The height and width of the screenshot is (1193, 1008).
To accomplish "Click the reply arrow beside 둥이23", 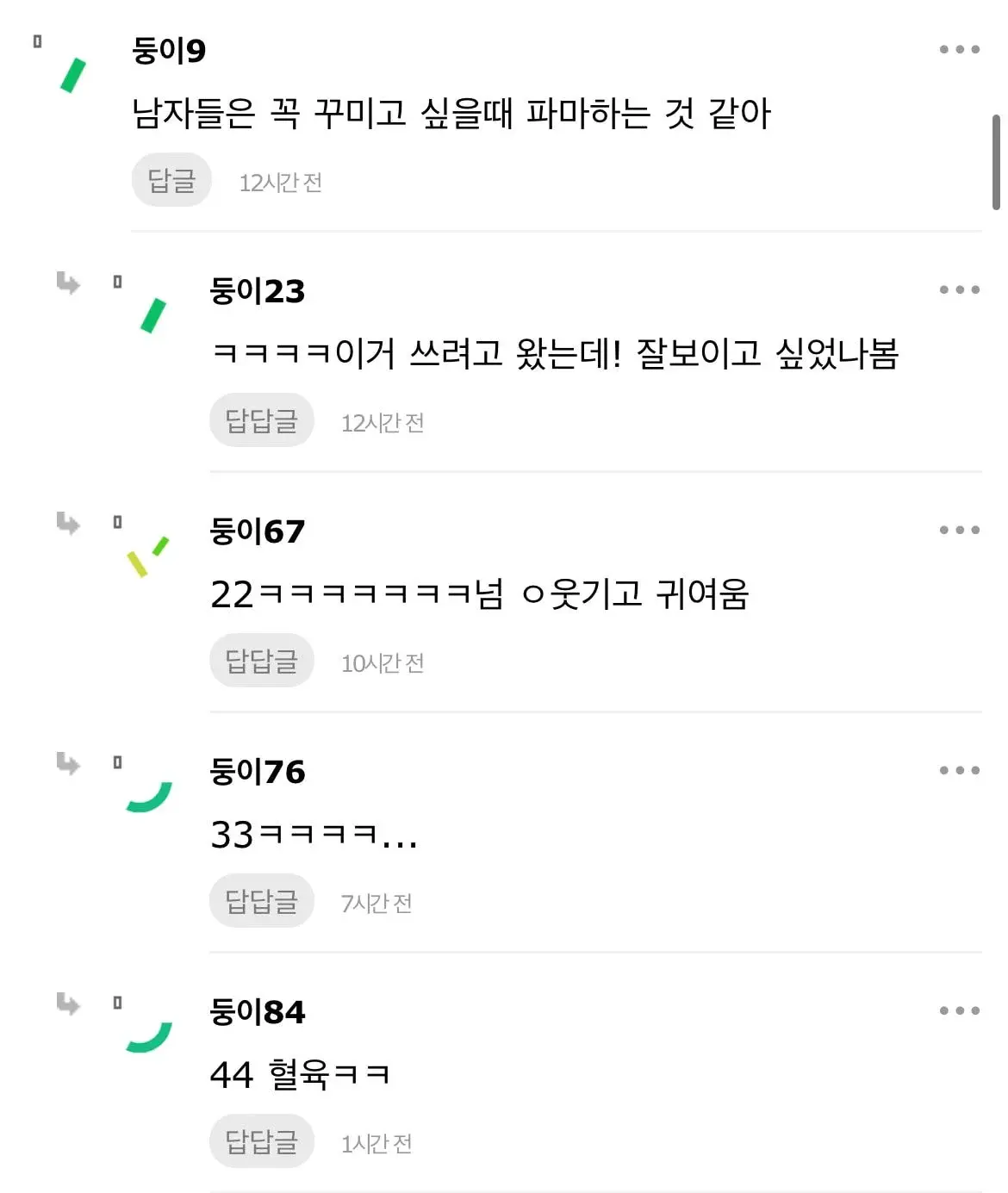I will [67, 284].
